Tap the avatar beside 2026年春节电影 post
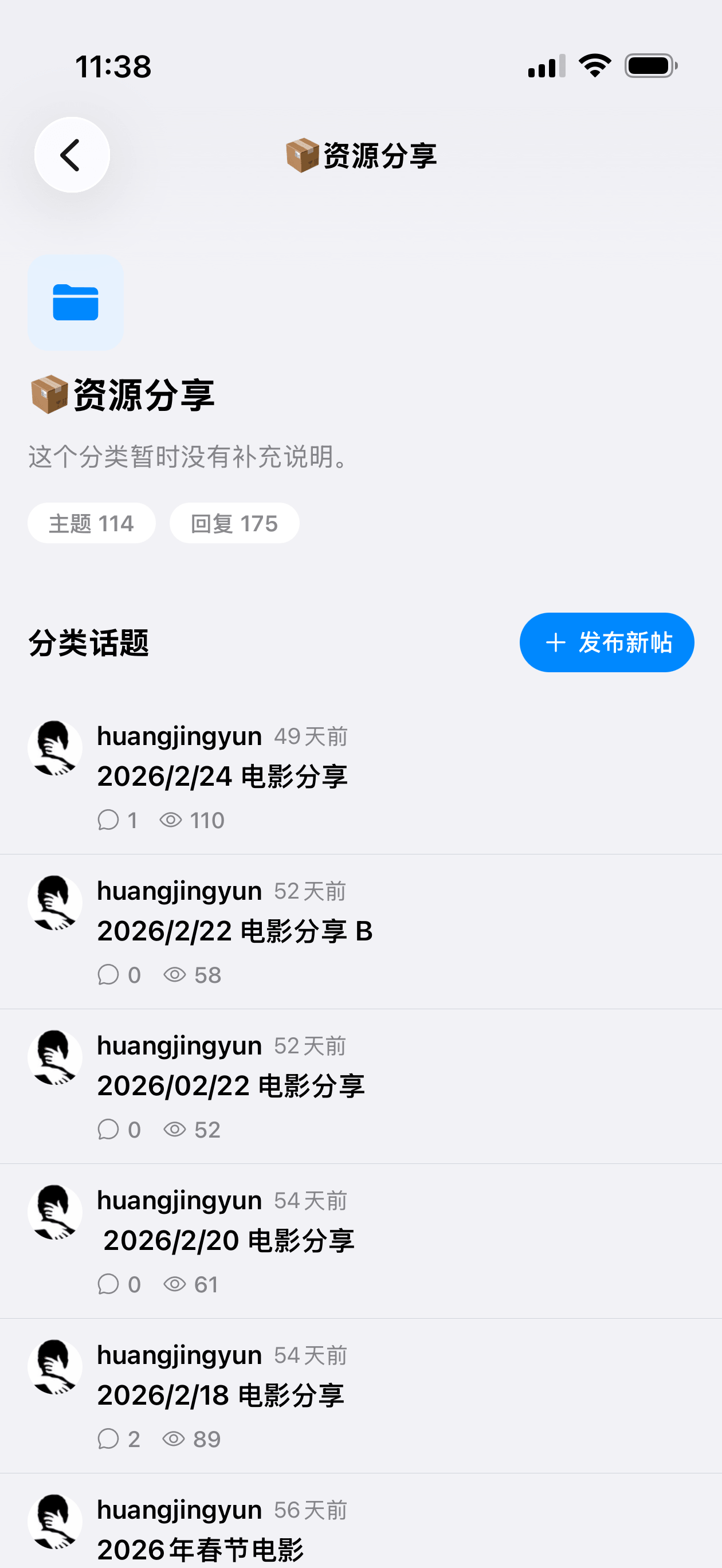 tap(56, 1520)
